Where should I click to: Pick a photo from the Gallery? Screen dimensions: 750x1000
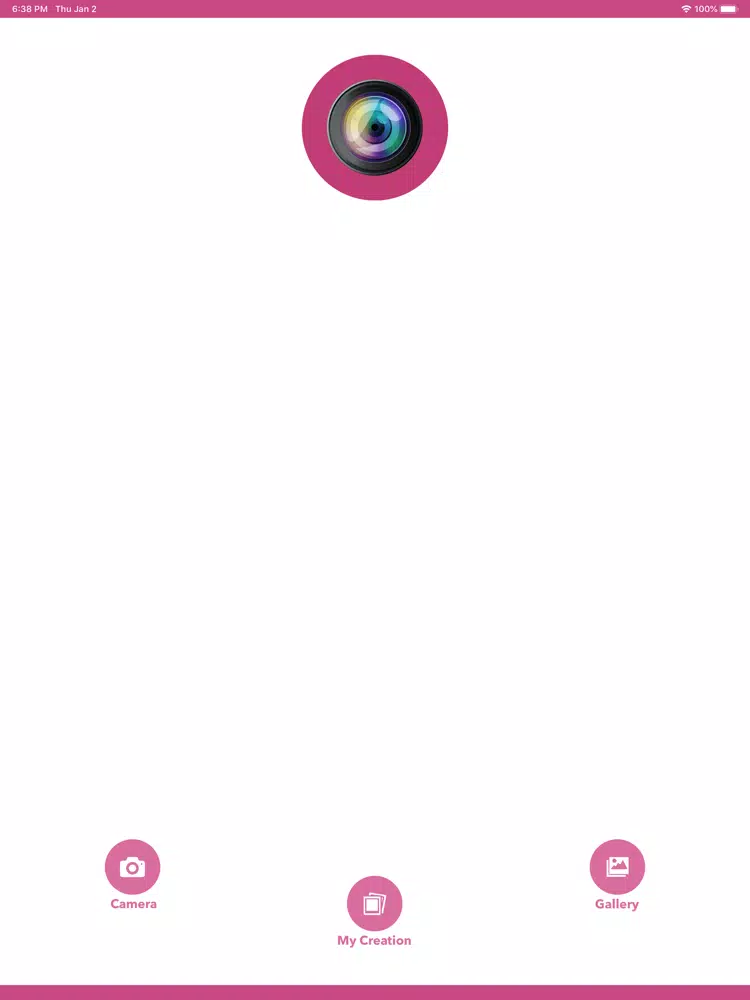[x=617, y=867]
